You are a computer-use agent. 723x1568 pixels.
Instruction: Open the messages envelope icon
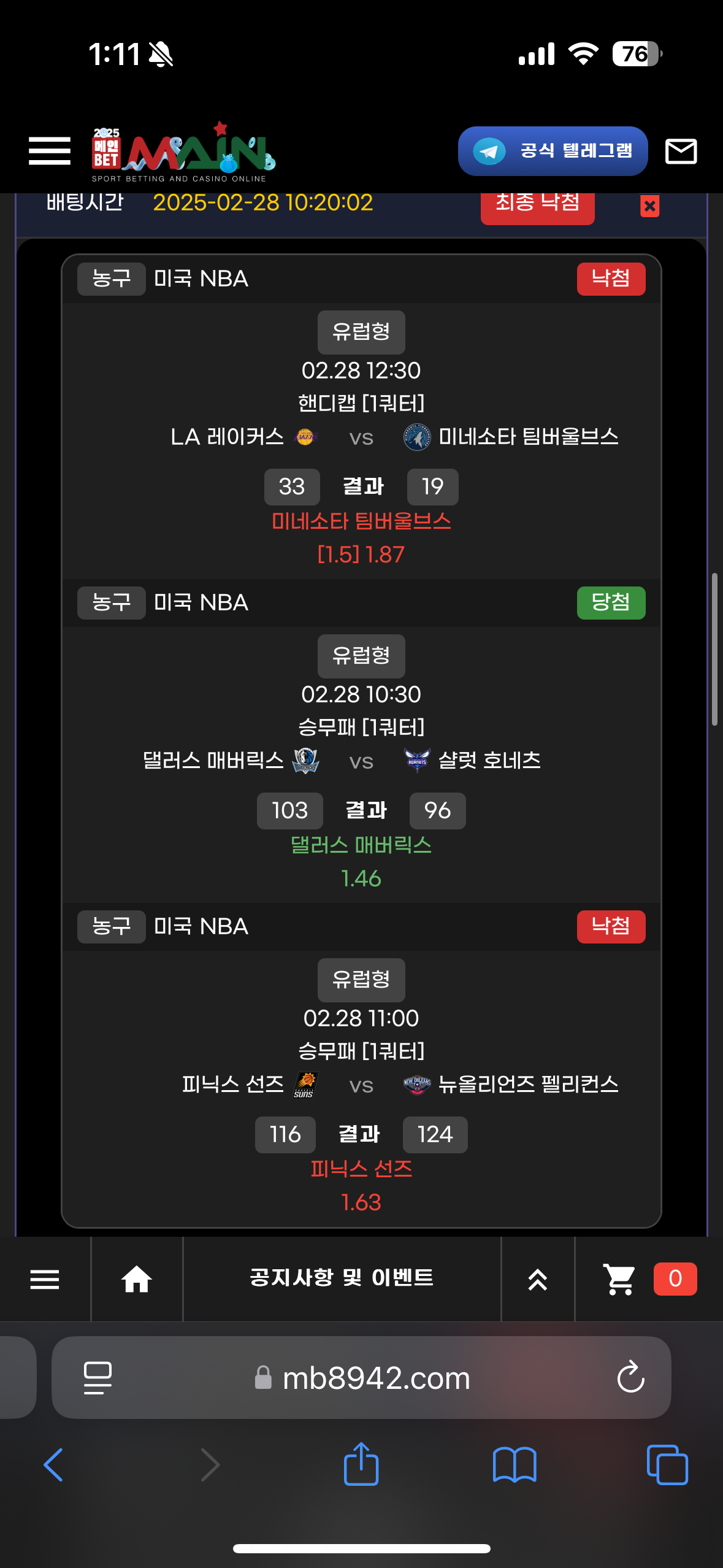[681, 151]
